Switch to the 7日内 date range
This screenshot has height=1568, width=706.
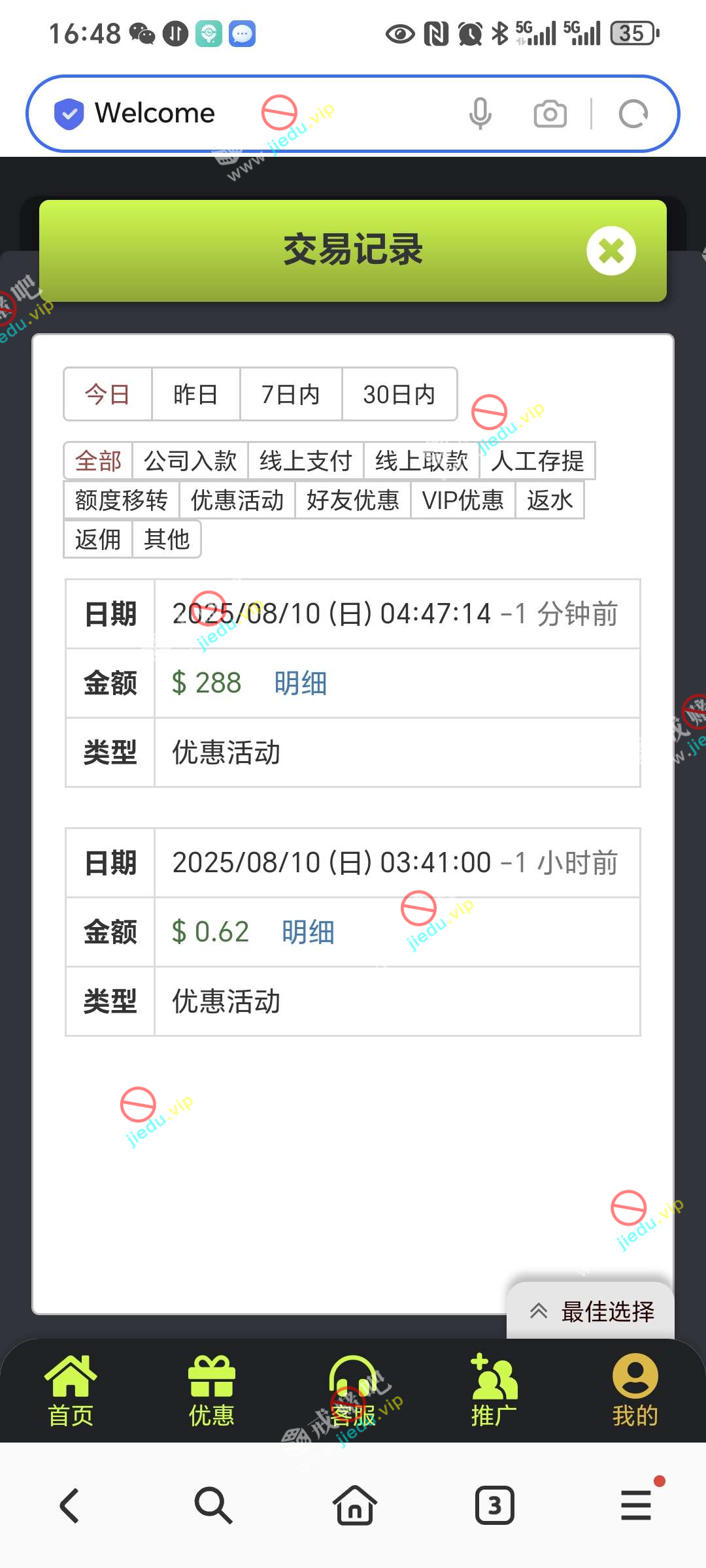click(x=290, y=395)
